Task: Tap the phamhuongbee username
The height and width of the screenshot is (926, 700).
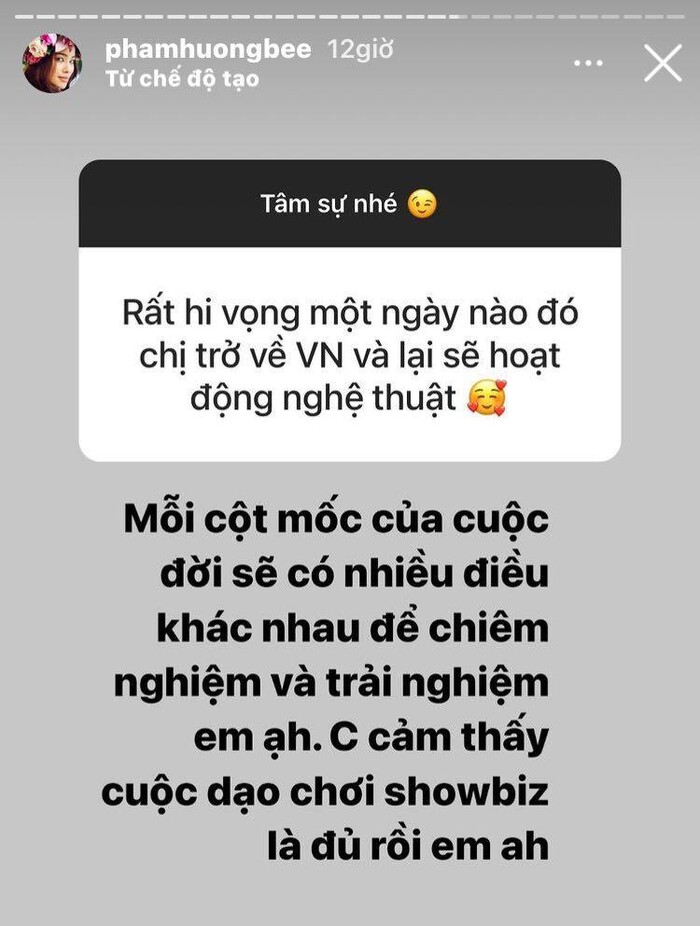Action: [x=208, y=49]
